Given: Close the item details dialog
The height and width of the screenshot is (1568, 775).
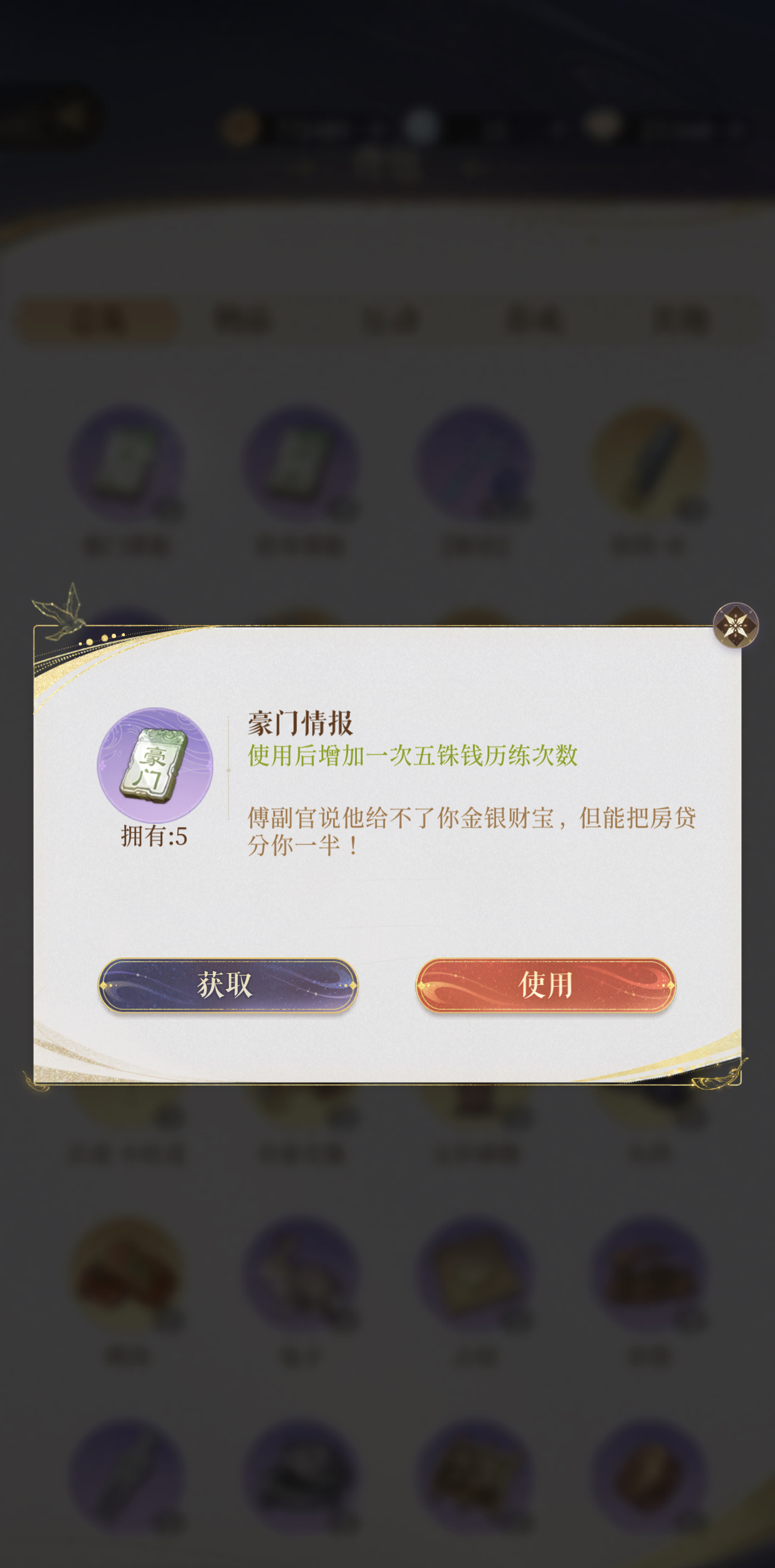Looking at the screenshot, I should coord(736,625).
